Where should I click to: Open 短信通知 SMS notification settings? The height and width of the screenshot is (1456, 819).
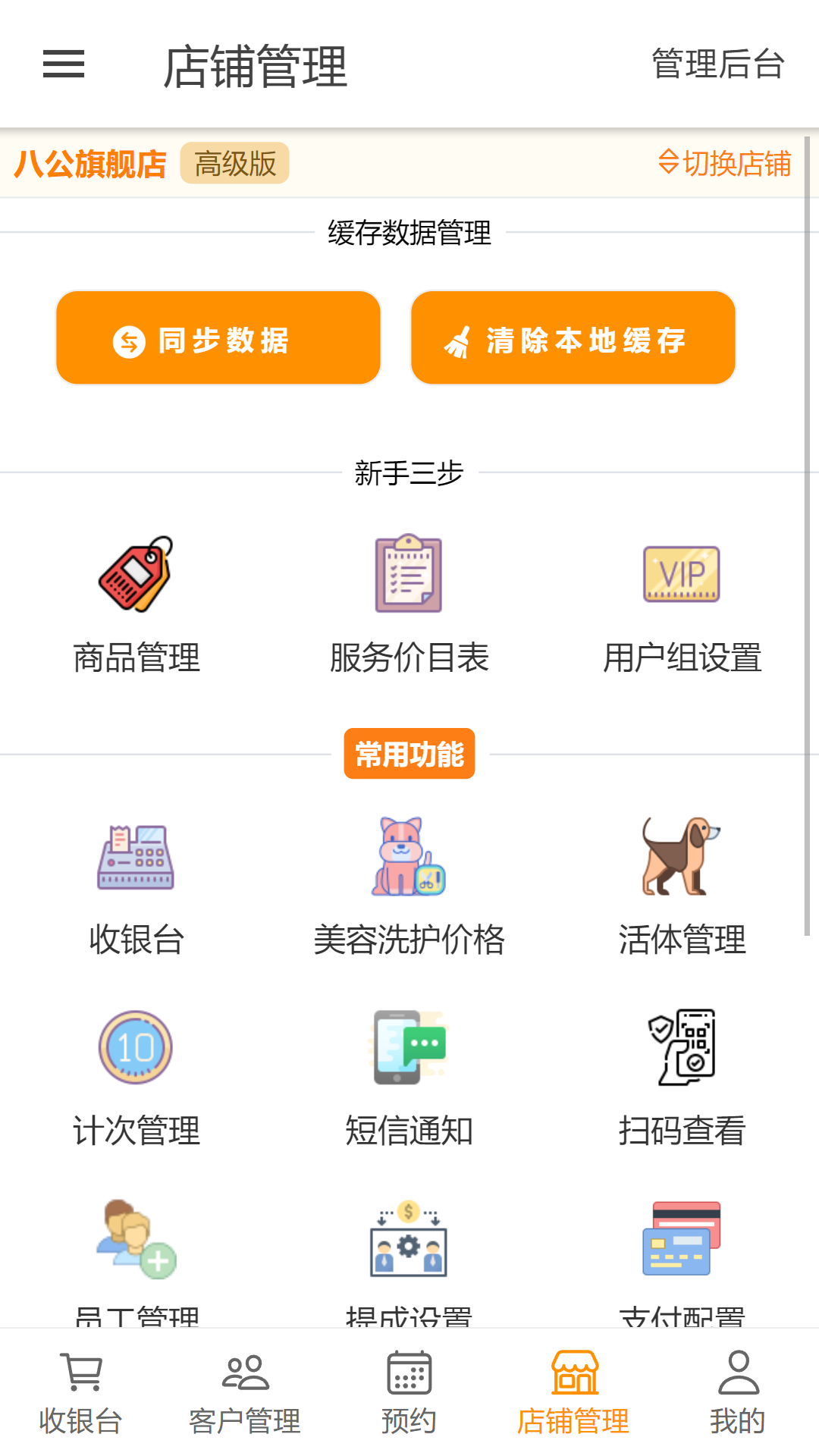pyautogui.click(x=409, y=1077)
